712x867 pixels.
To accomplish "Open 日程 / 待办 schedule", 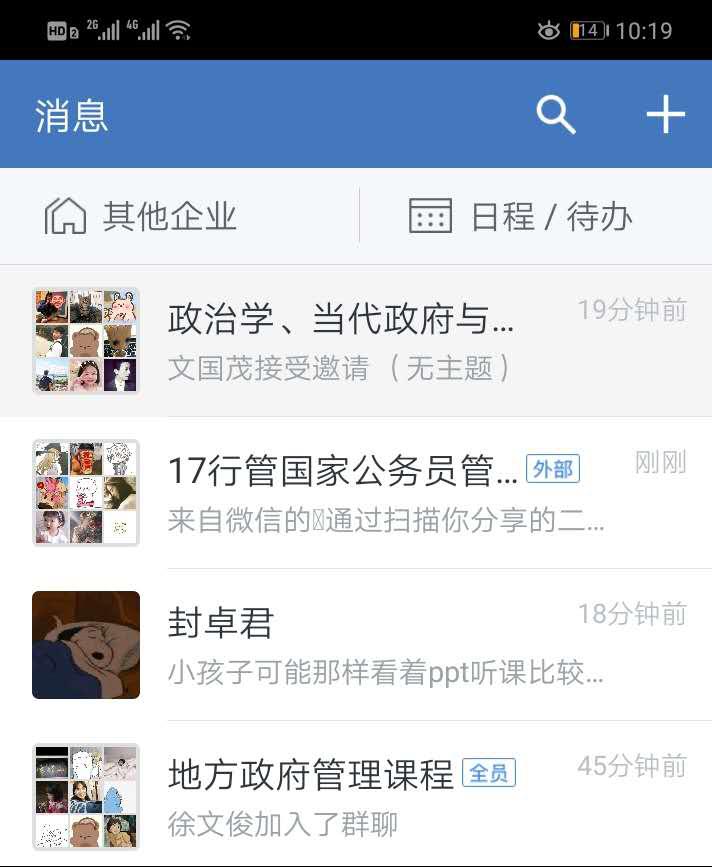I will [x=520, y=216].
